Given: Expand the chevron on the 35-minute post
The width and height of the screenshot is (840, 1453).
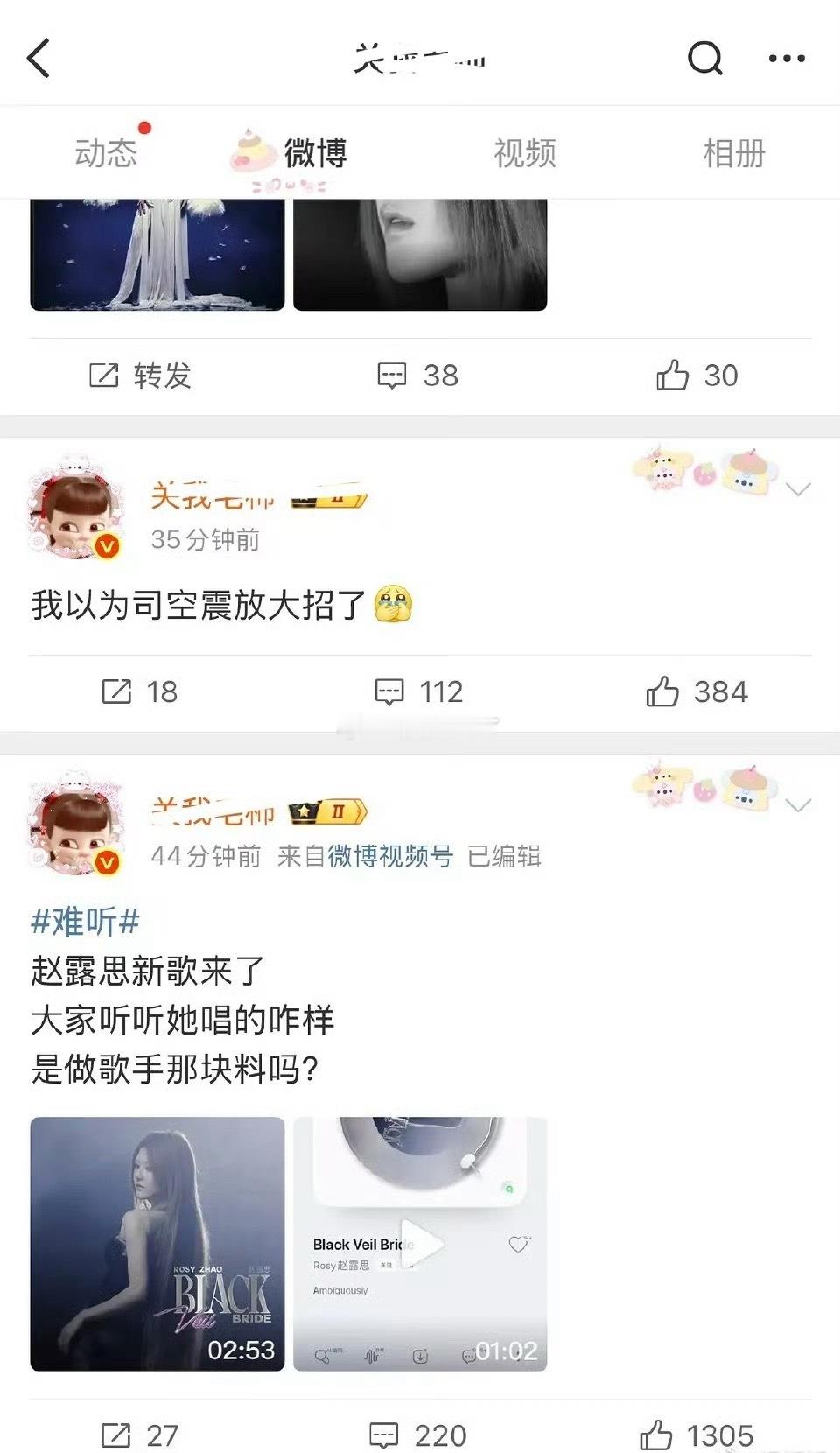Looking at the screenshot, I should tap(796, 488).
